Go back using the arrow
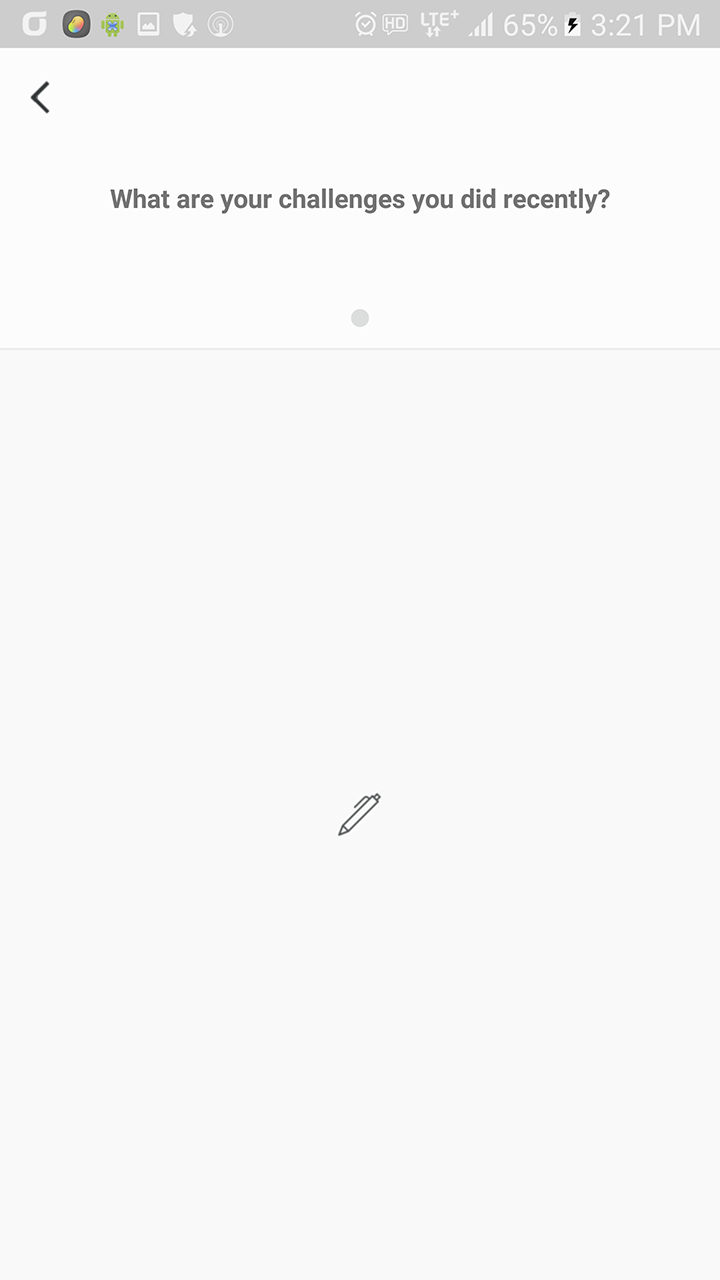Viewport: 720px width, 1280px height. 40,97
